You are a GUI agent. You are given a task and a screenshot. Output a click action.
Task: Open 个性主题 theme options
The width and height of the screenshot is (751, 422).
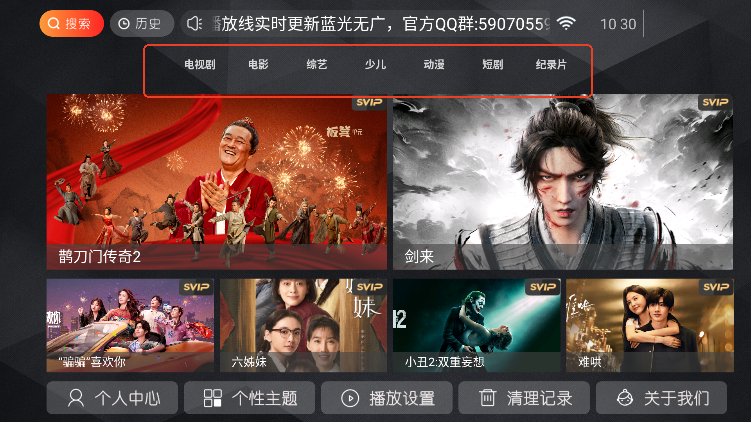pos(249,398)
